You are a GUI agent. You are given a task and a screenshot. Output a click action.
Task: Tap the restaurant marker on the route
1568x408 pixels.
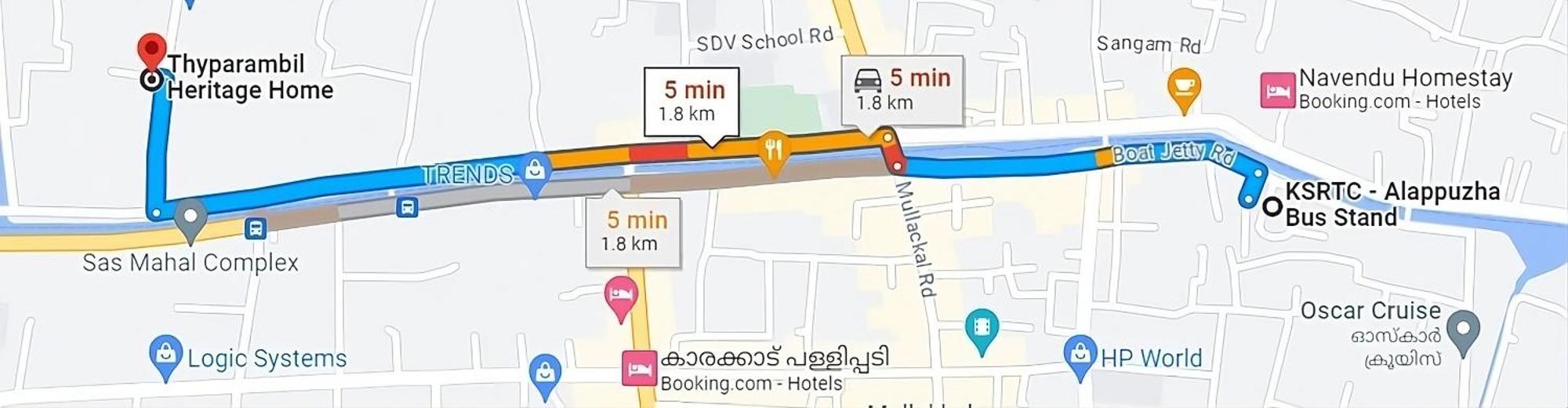tap(773, 149)
